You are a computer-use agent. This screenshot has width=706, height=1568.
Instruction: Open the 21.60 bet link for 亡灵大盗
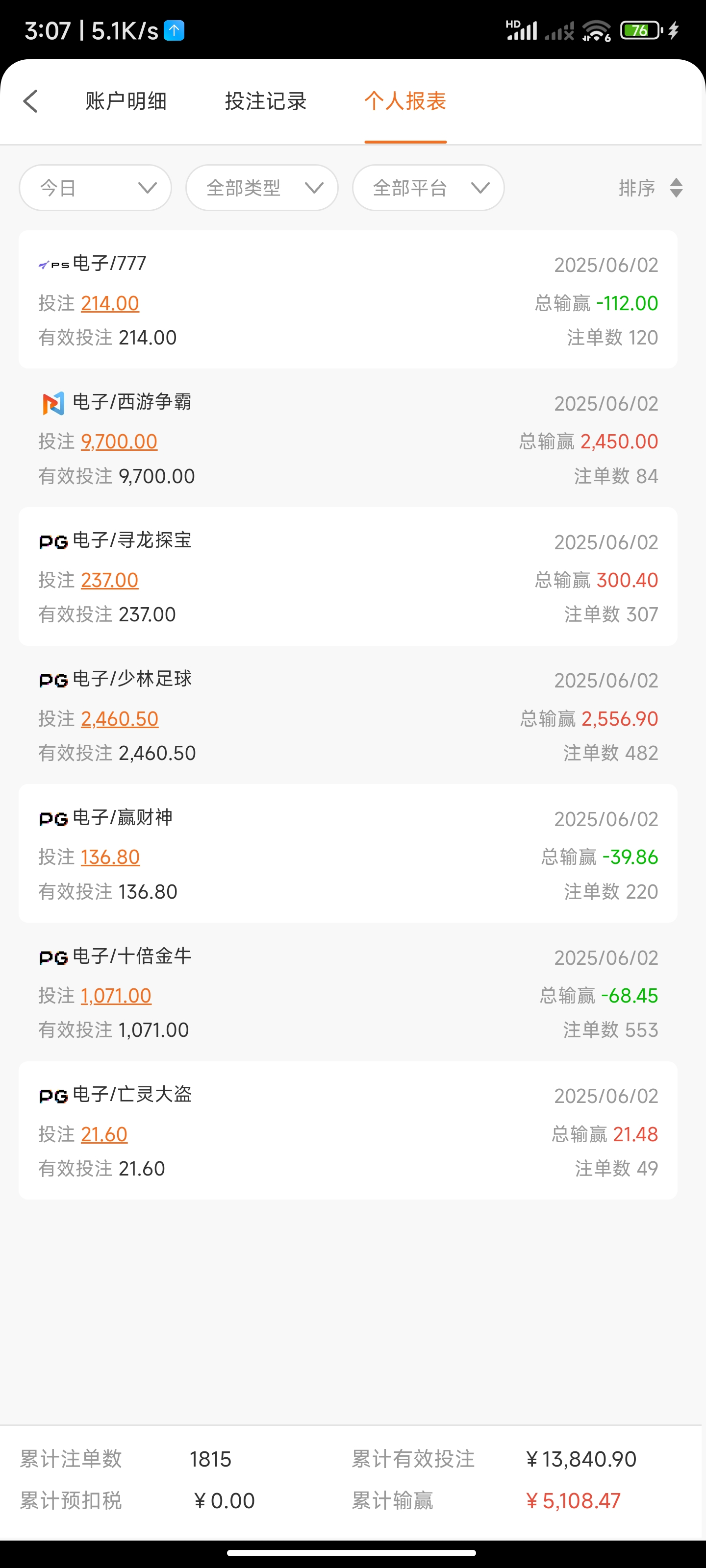[104, 1135]
